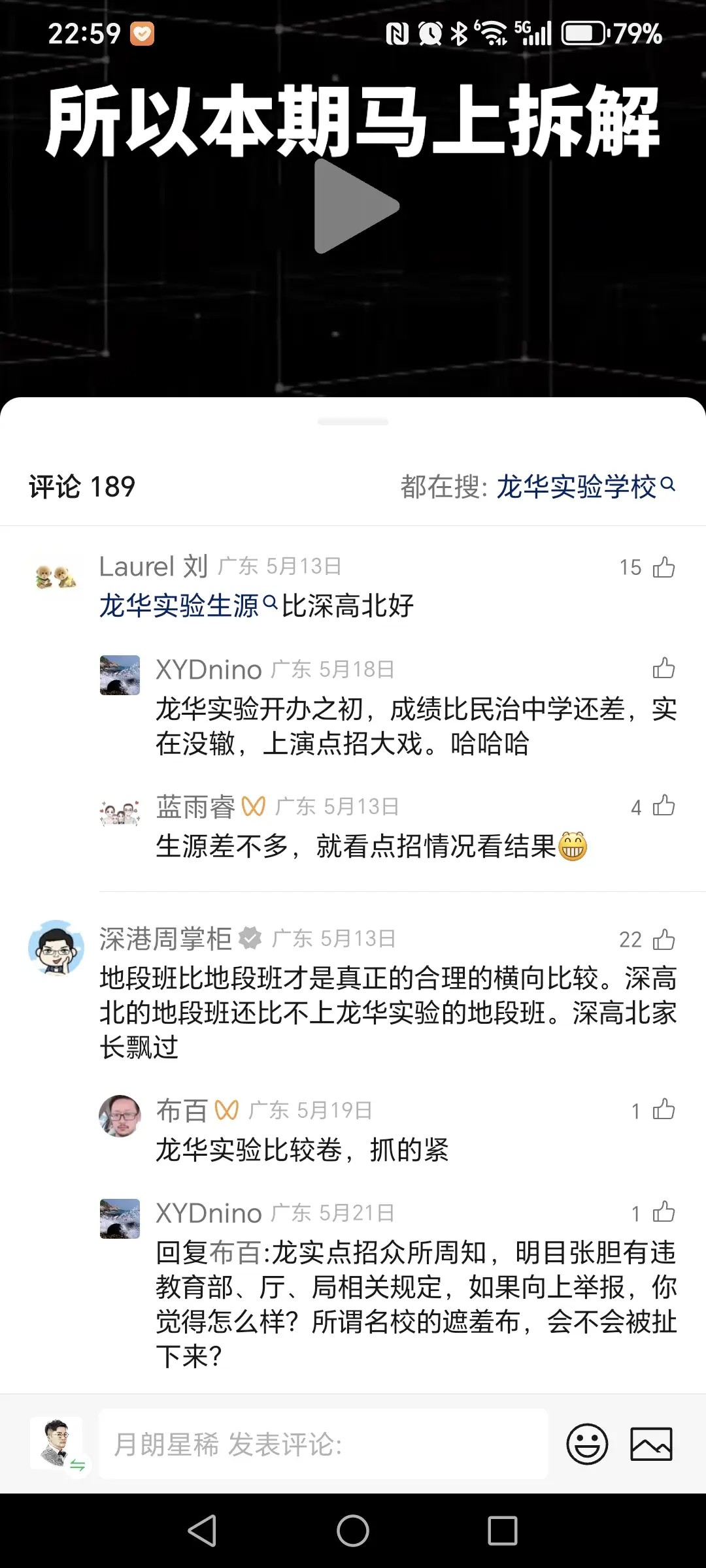Go back with system back button

pos(203,1530)
